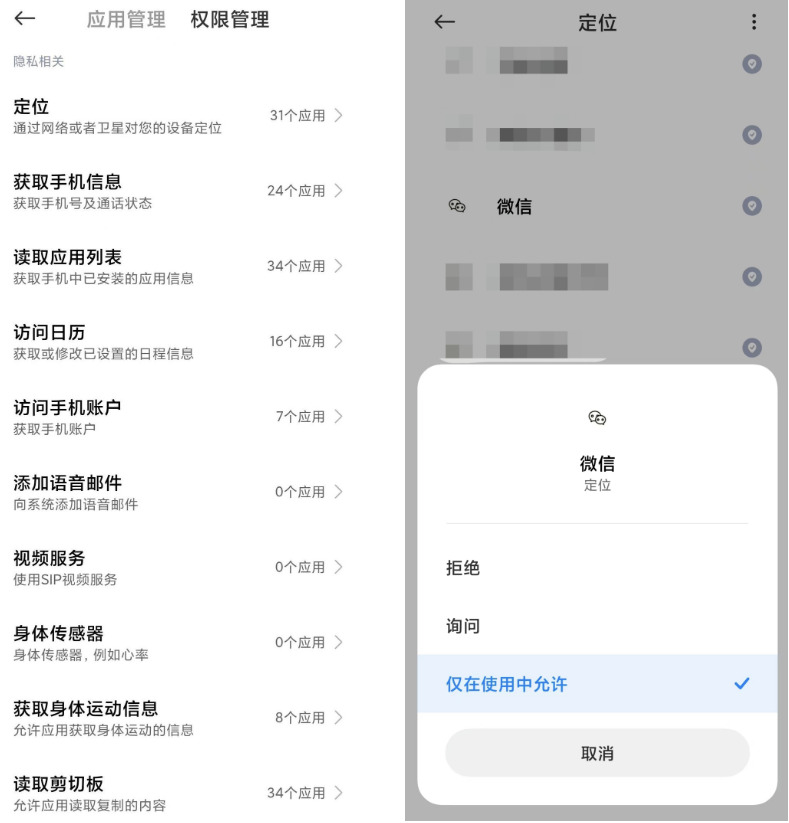This screenshot has height=823, width=789.
Task: Open 读取剪切板 permission settings
Action: [x=177, y=793]
